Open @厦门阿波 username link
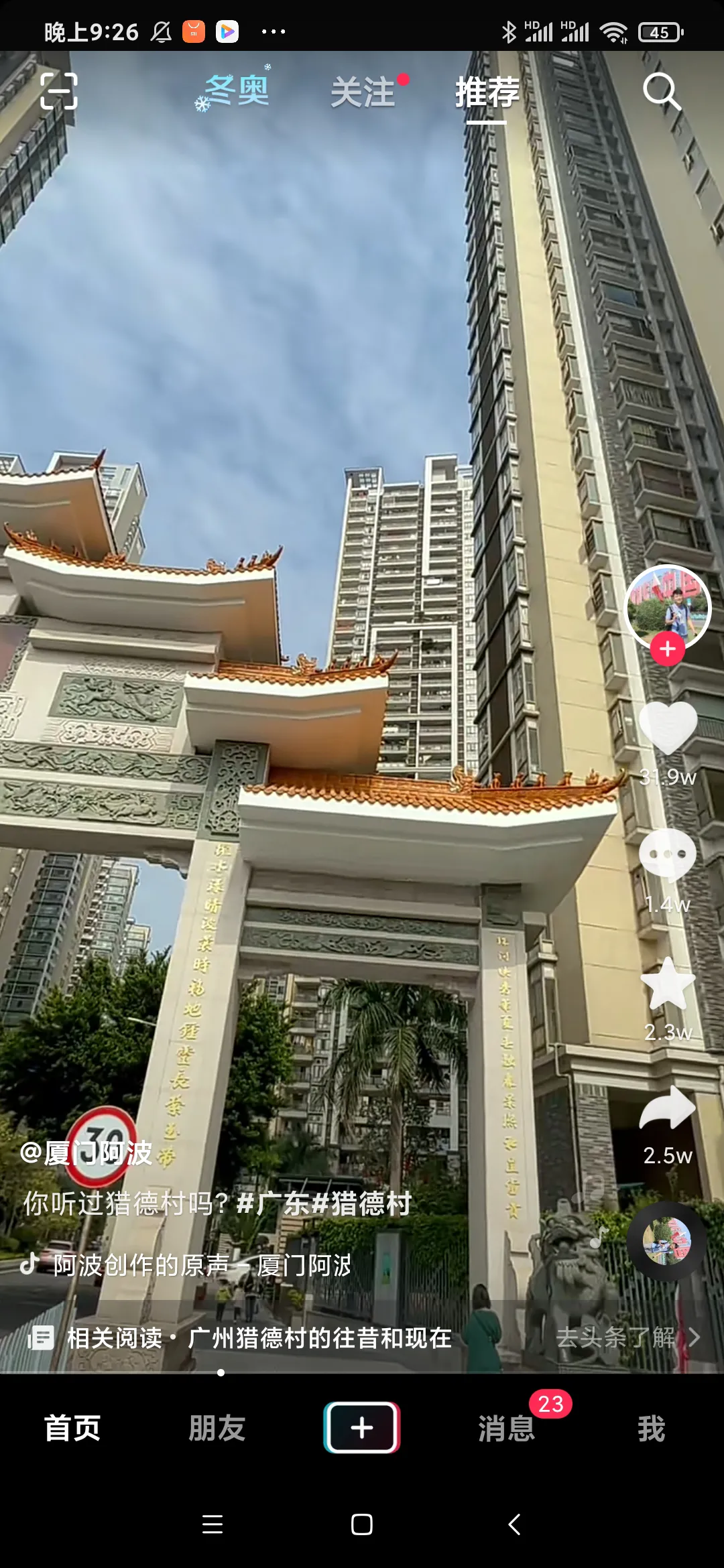724x1568 pixels. [x=87, y=1153]
